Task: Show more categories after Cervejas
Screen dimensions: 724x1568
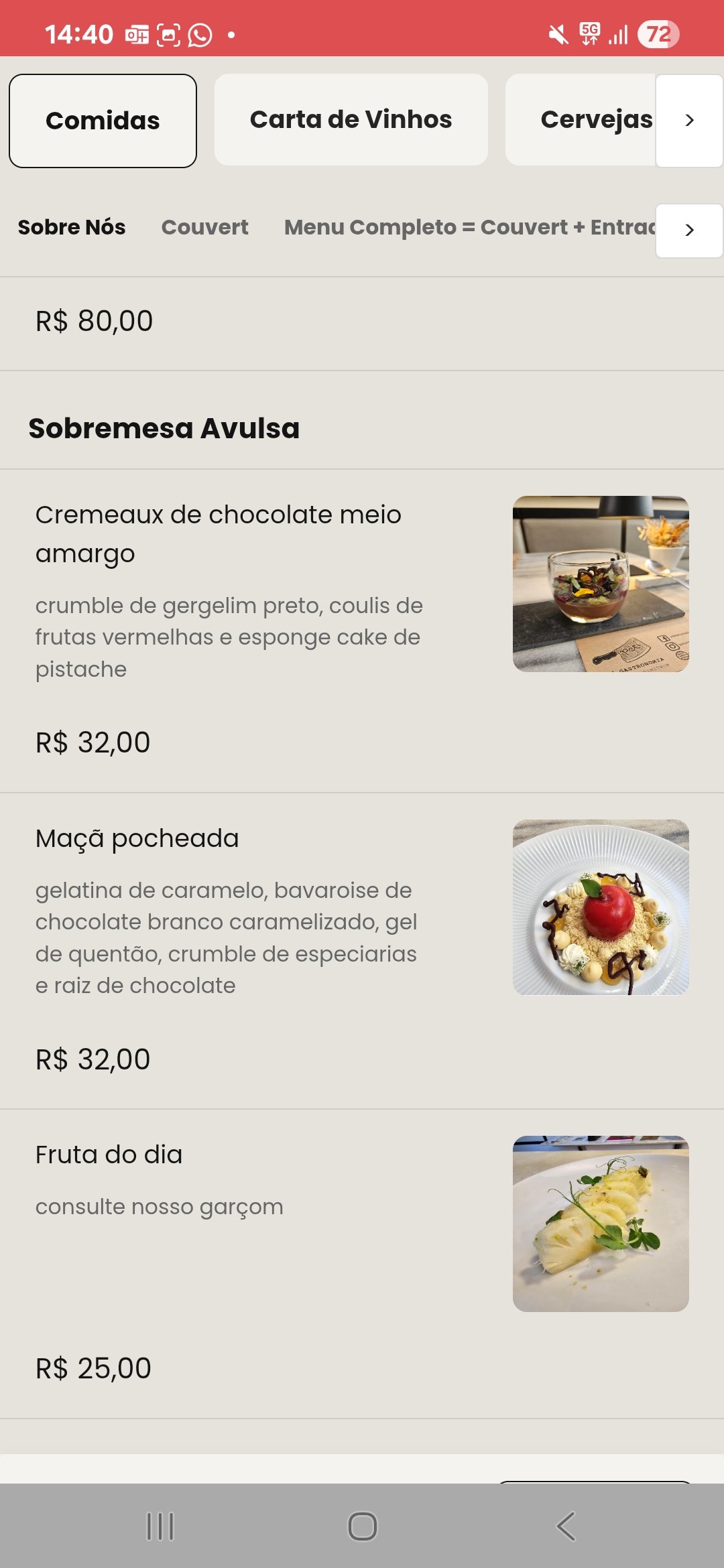Action: (689, 121)
